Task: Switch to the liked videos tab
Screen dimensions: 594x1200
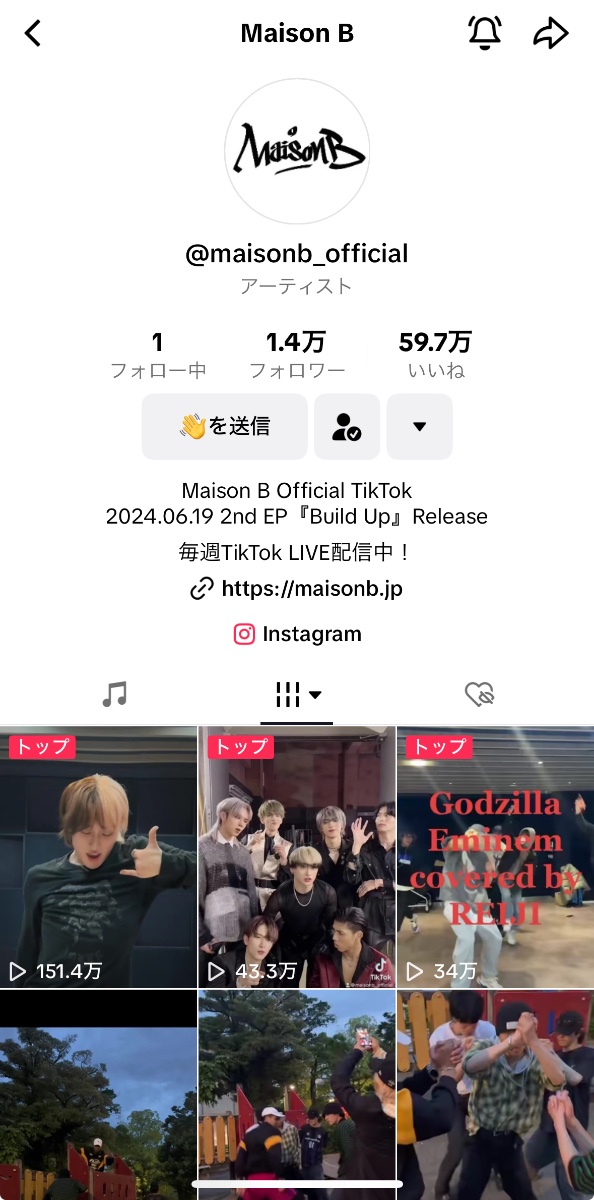Action: 480,694
